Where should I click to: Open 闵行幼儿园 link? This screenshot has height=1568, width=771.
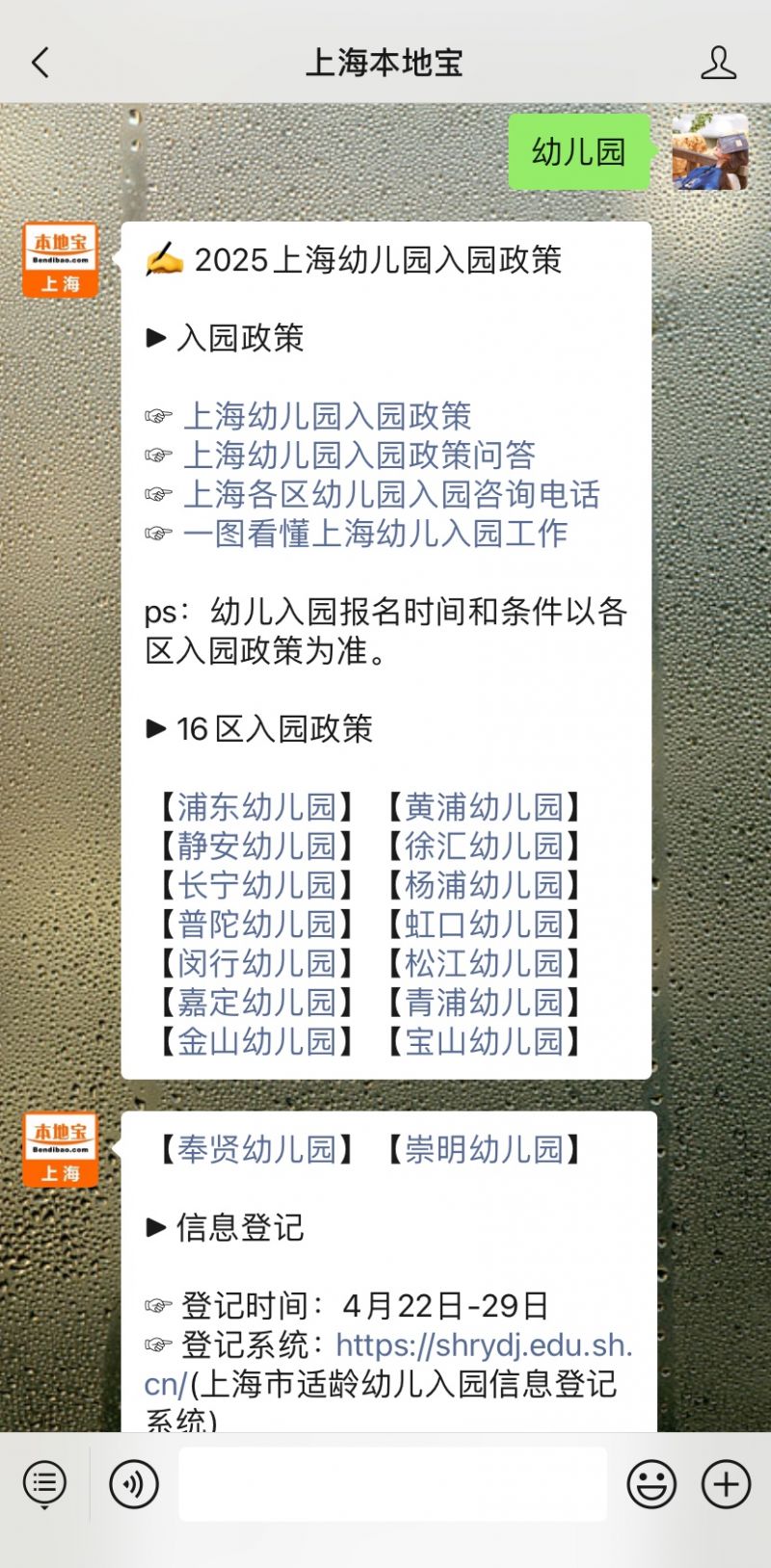coord(256,963)
